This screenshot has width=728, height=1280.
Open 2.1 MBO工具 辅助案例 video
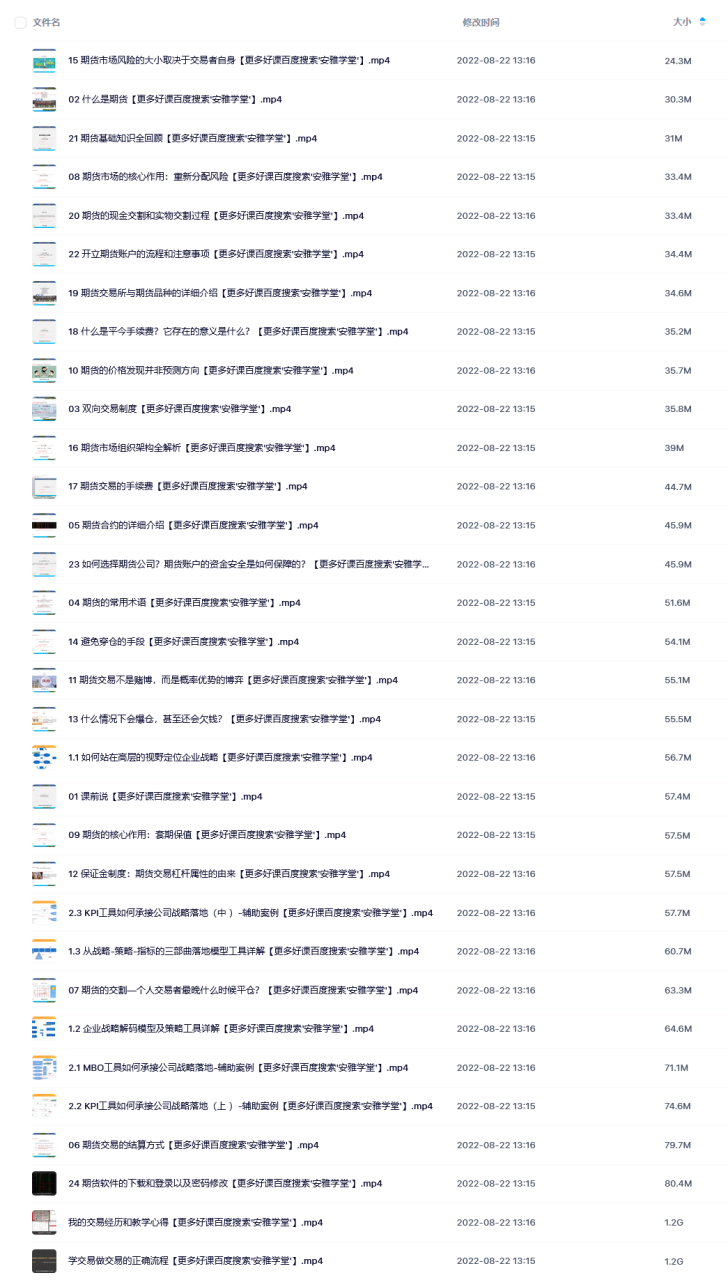[238, 1068]
